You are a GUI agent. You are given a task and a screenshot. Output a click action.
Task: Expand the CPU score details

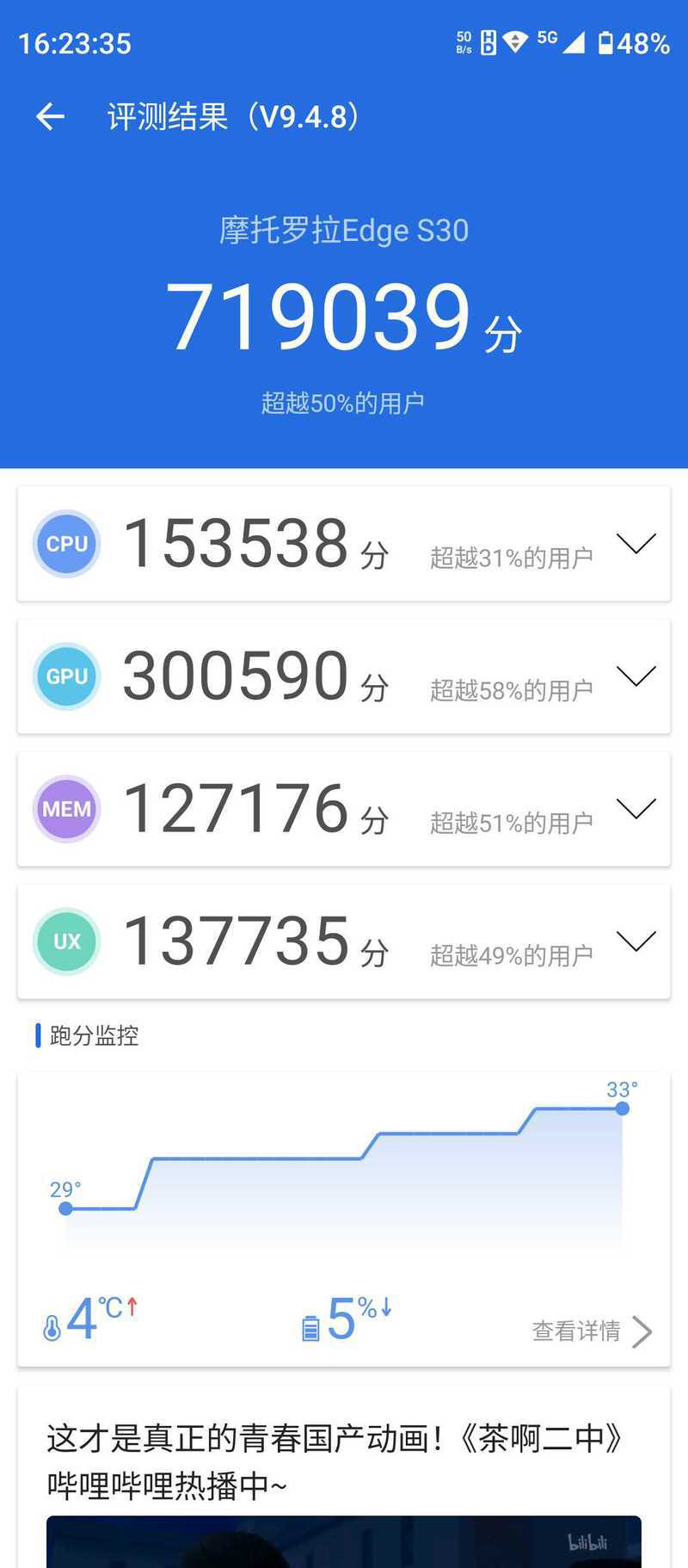click(x=636, y=543)
